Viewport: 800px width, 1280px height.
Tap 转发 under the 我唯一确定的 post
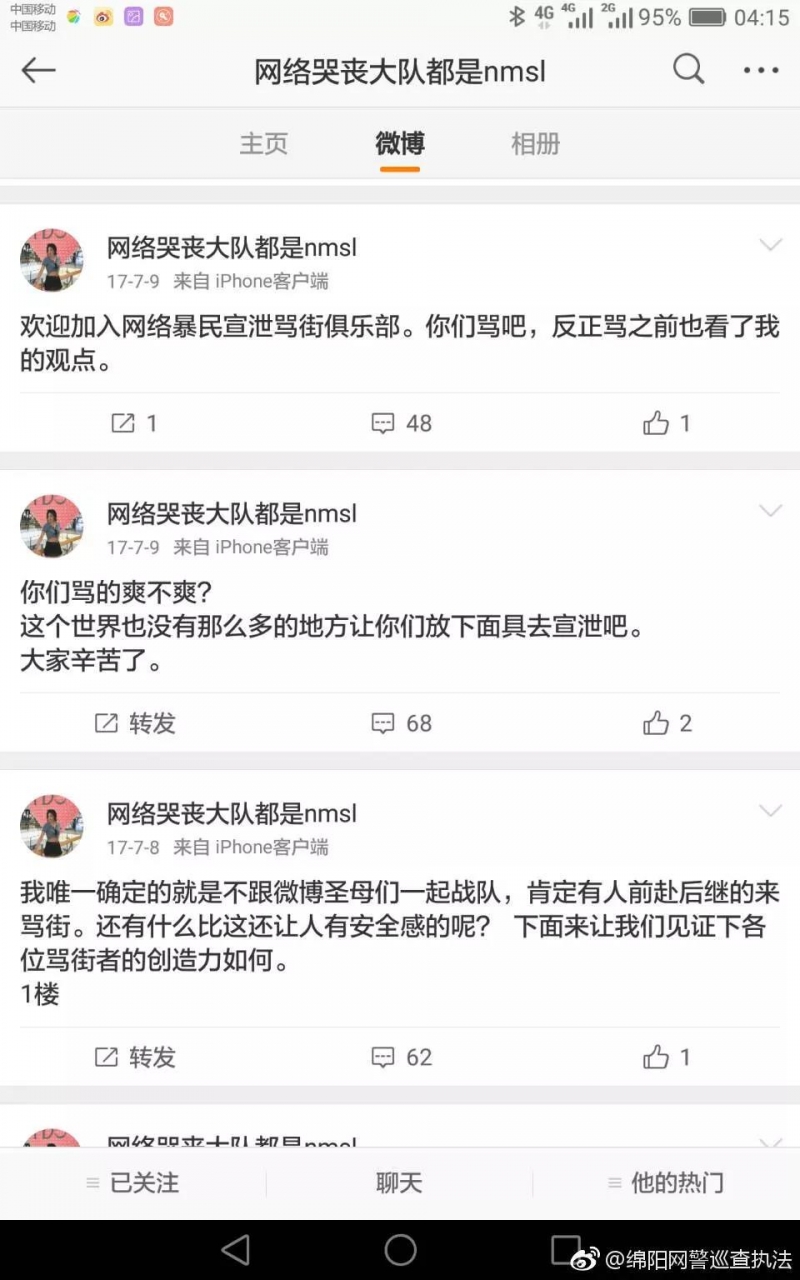point(134,1057)
